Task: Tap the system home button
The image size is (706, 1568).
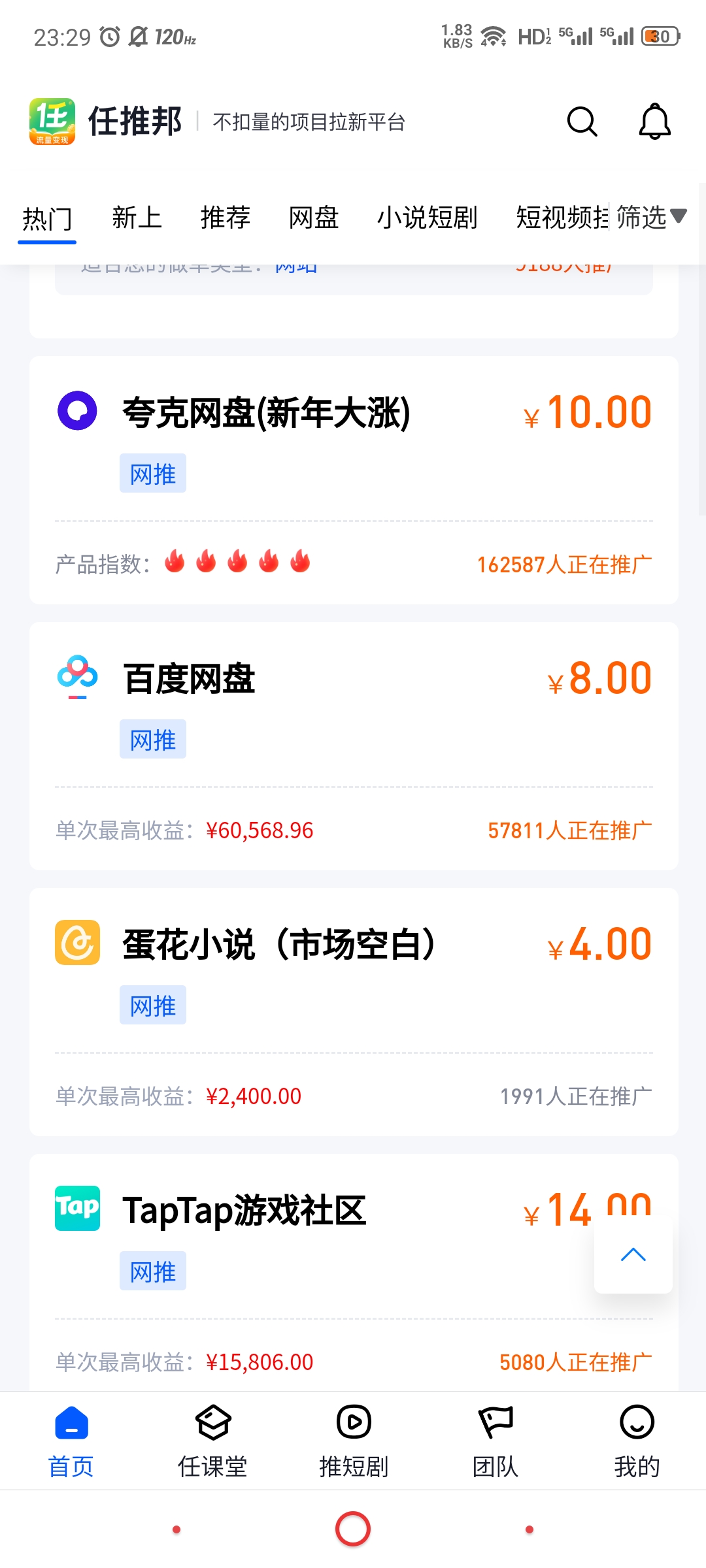Action: (353, 1529)
